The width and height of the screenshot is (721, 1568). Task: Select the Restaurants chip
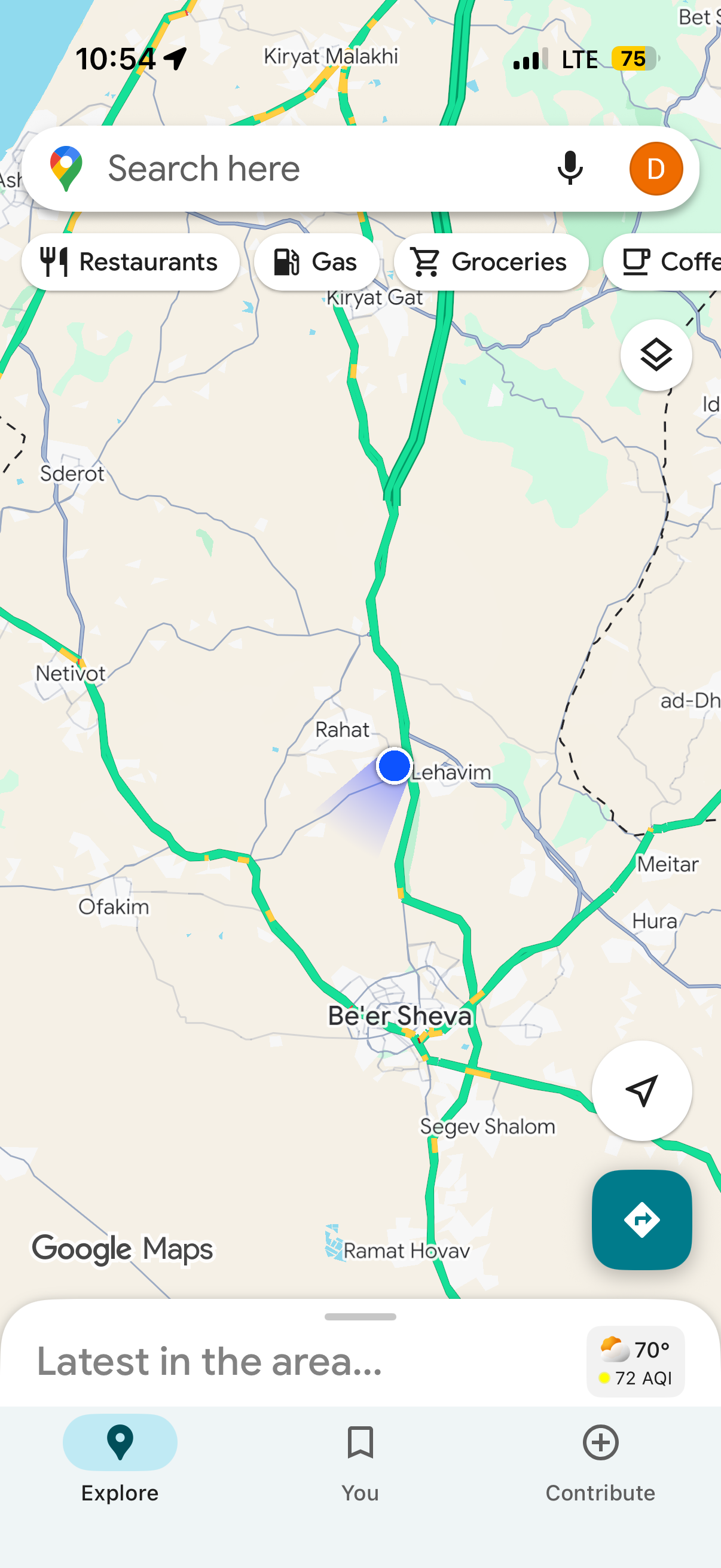pyautogui.click(x=130, y=262)
